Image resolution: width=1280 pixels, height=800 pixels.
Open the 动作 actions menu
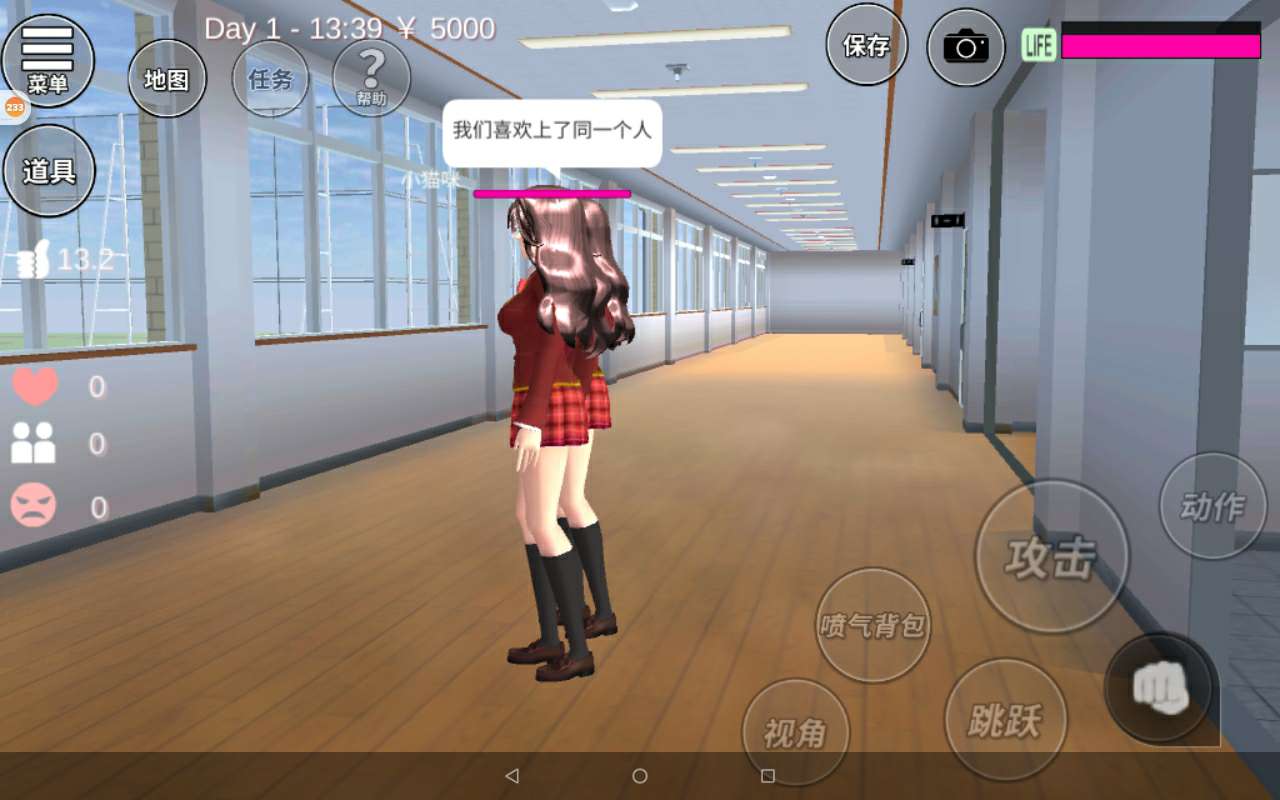click(x=1212, y=506)
